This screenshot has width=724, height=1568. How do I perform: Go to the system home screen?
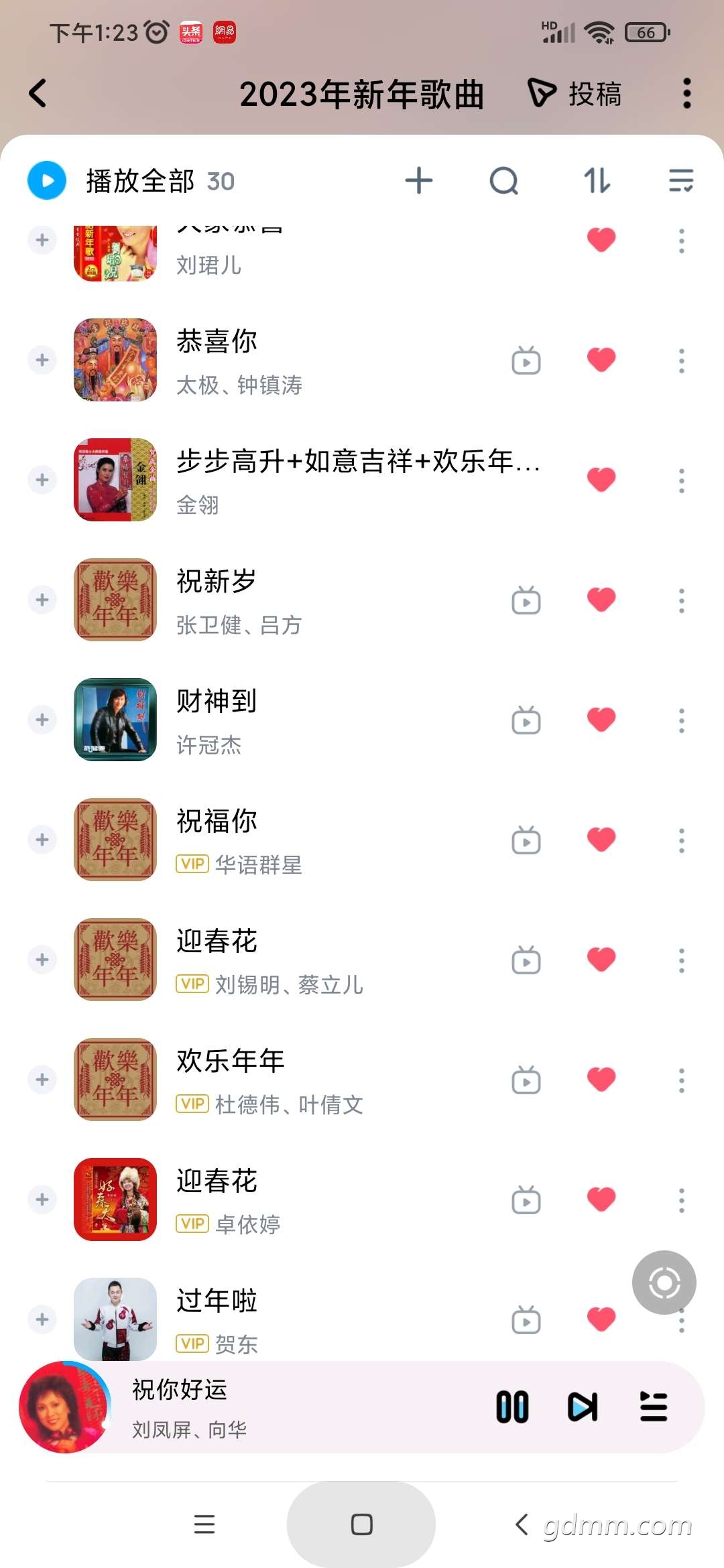click(361, 1524)
